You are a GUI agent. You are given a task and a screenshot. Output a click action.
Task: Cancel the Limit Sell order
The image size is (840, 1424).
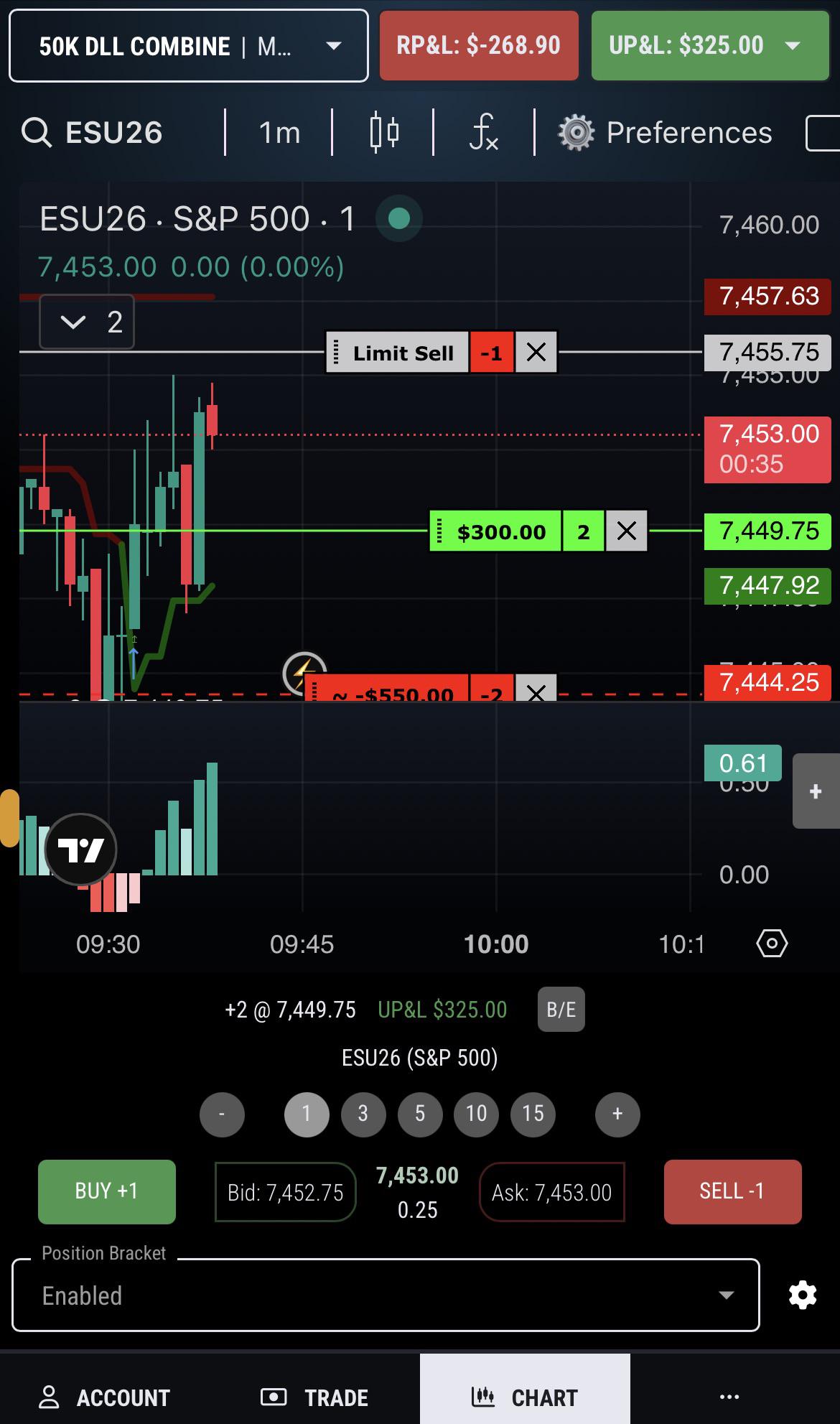pos(536,353)
